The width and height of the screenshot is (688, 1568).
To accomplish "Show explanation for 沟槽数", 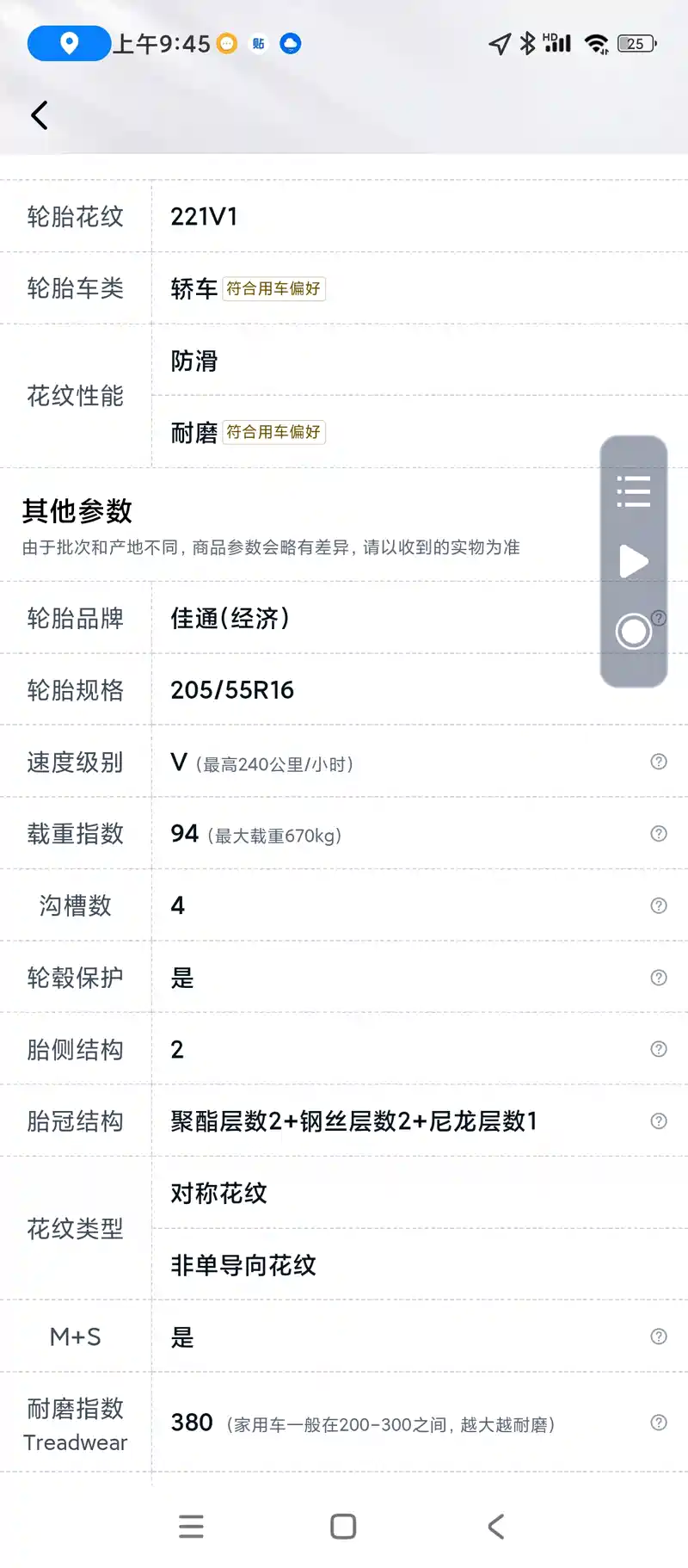I will 659,905.
